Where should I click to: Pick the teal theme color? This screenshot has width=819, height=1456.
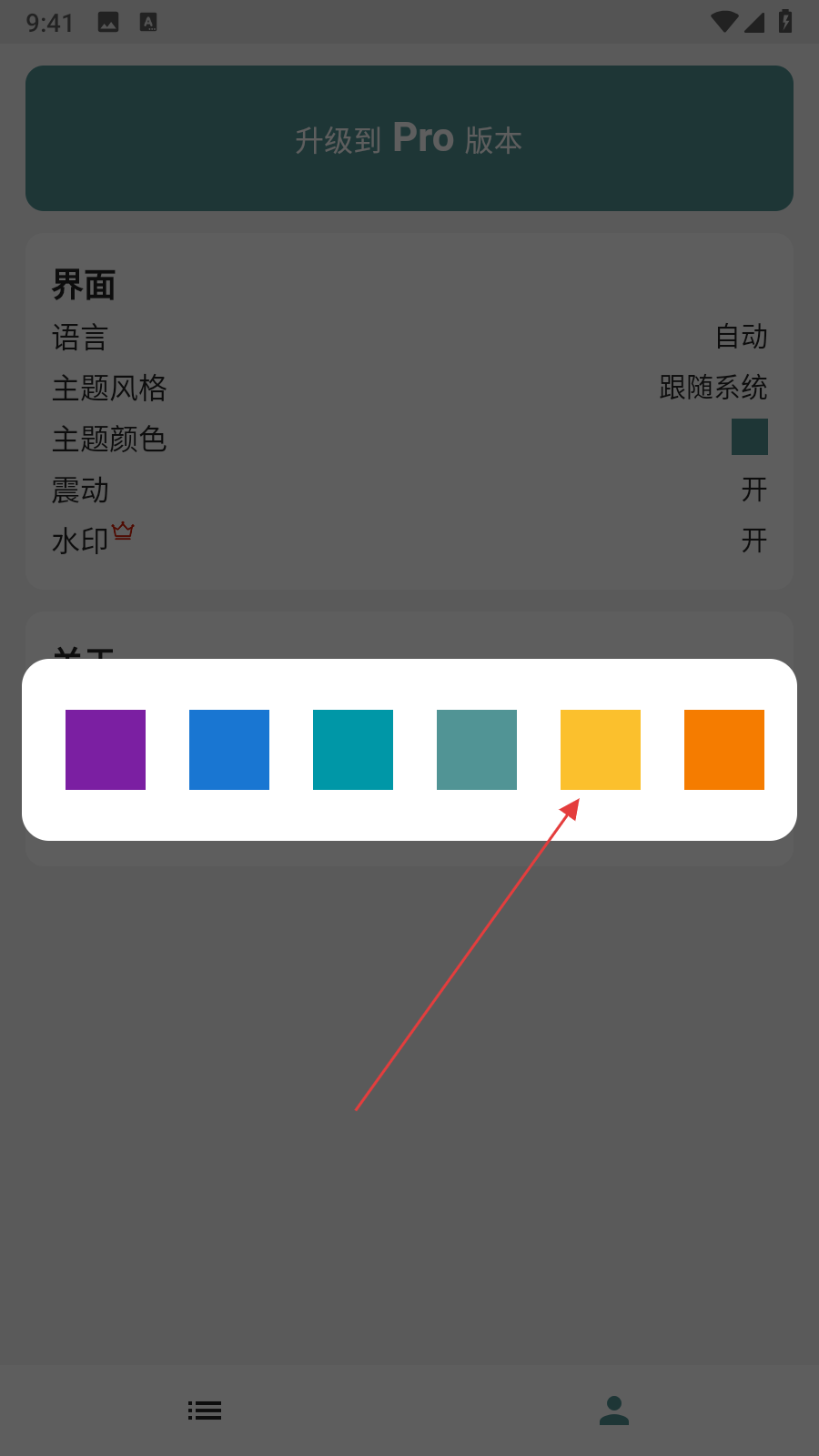point(353,750)
